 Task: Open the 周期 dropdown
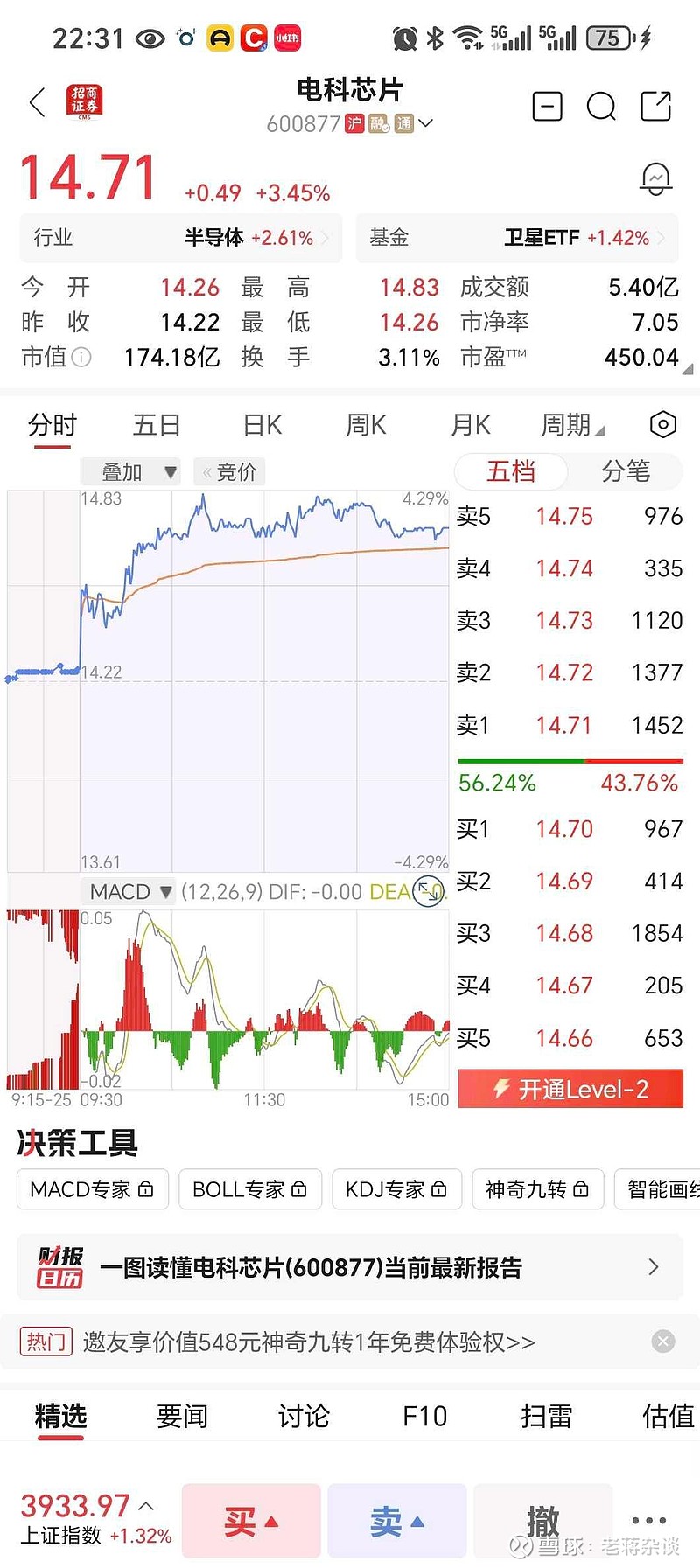click(x=572, y=425)
